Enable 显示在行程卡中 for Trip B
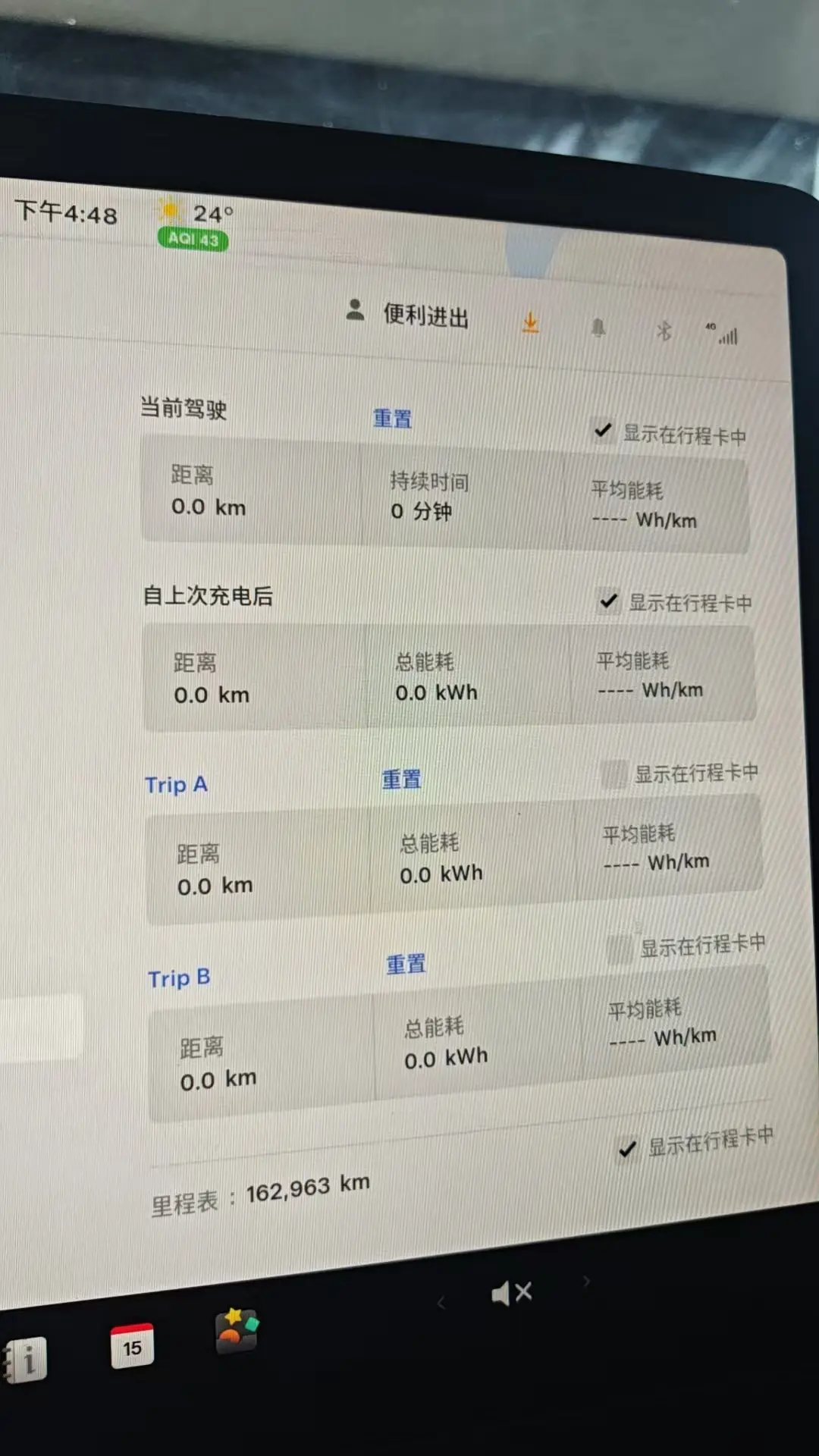Screen dimensions: 819x1456 click(620, 948)
